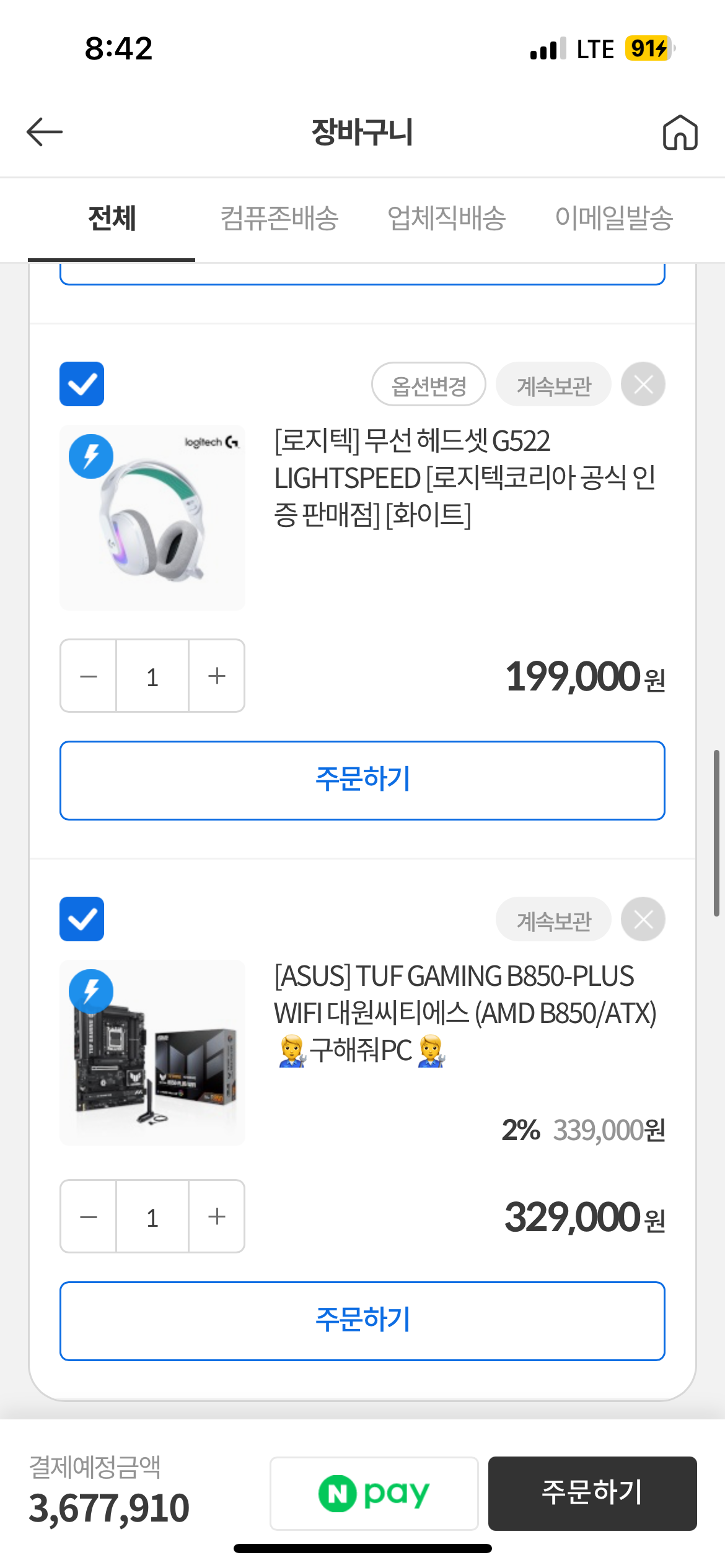Switch to the 업체직배송 tab
The image size is (725, 1568).
point(446,218)
